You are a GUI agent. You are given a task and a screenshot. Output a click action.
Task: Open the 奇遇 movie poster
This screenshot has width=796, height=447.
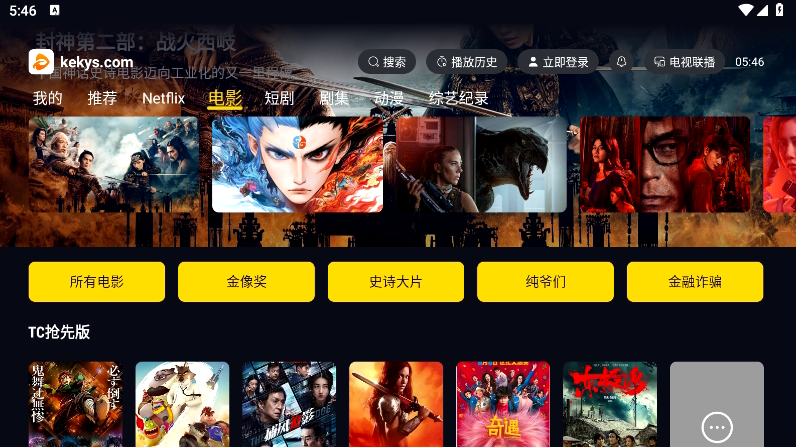[x=503, y=405]
